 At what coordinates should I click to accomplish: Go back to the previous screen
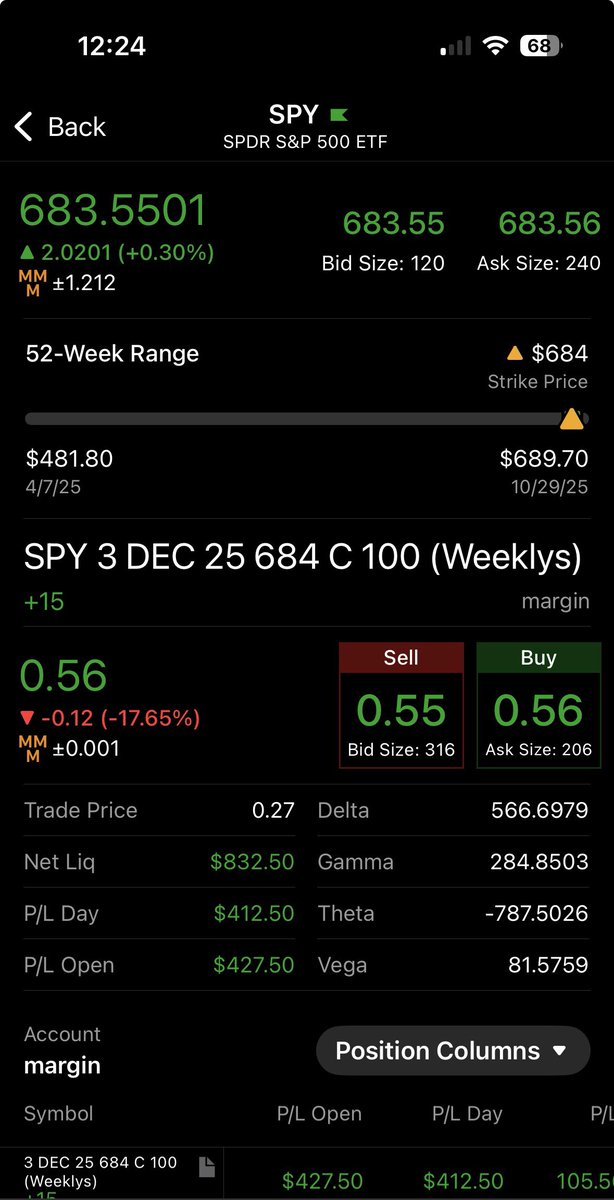(x=60, y=127)
